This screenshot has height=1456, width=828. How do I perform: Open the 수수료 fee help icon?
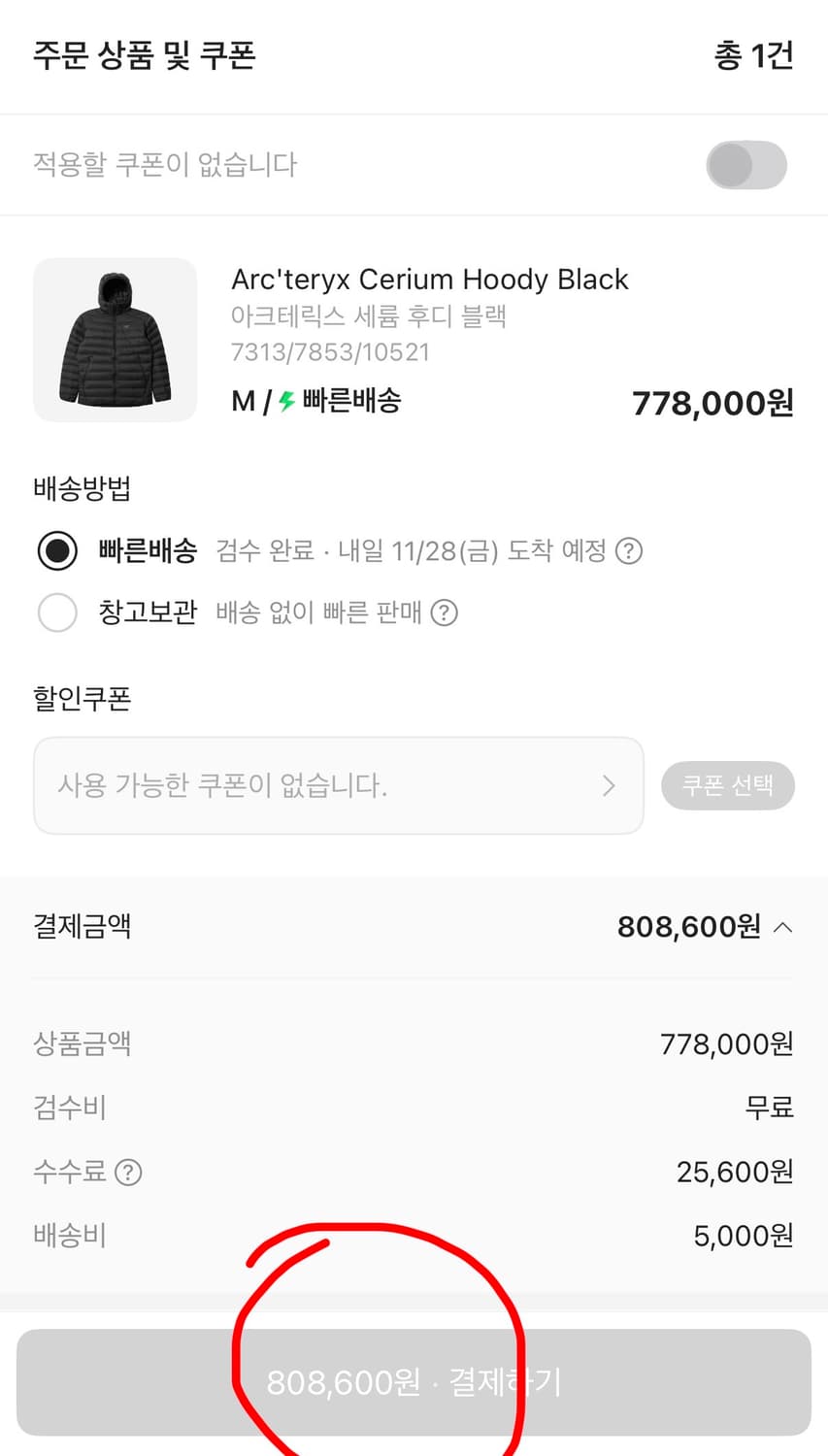point(129,1172)
